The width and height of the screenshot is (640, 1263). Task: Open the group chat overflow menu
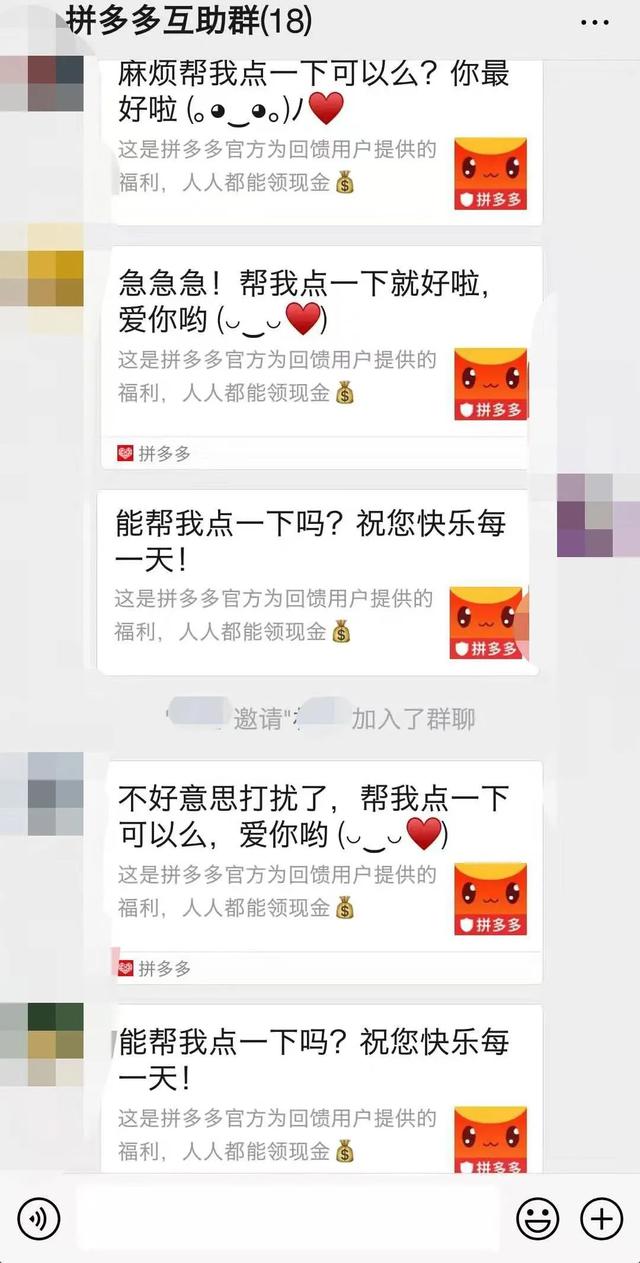[594, 21]
